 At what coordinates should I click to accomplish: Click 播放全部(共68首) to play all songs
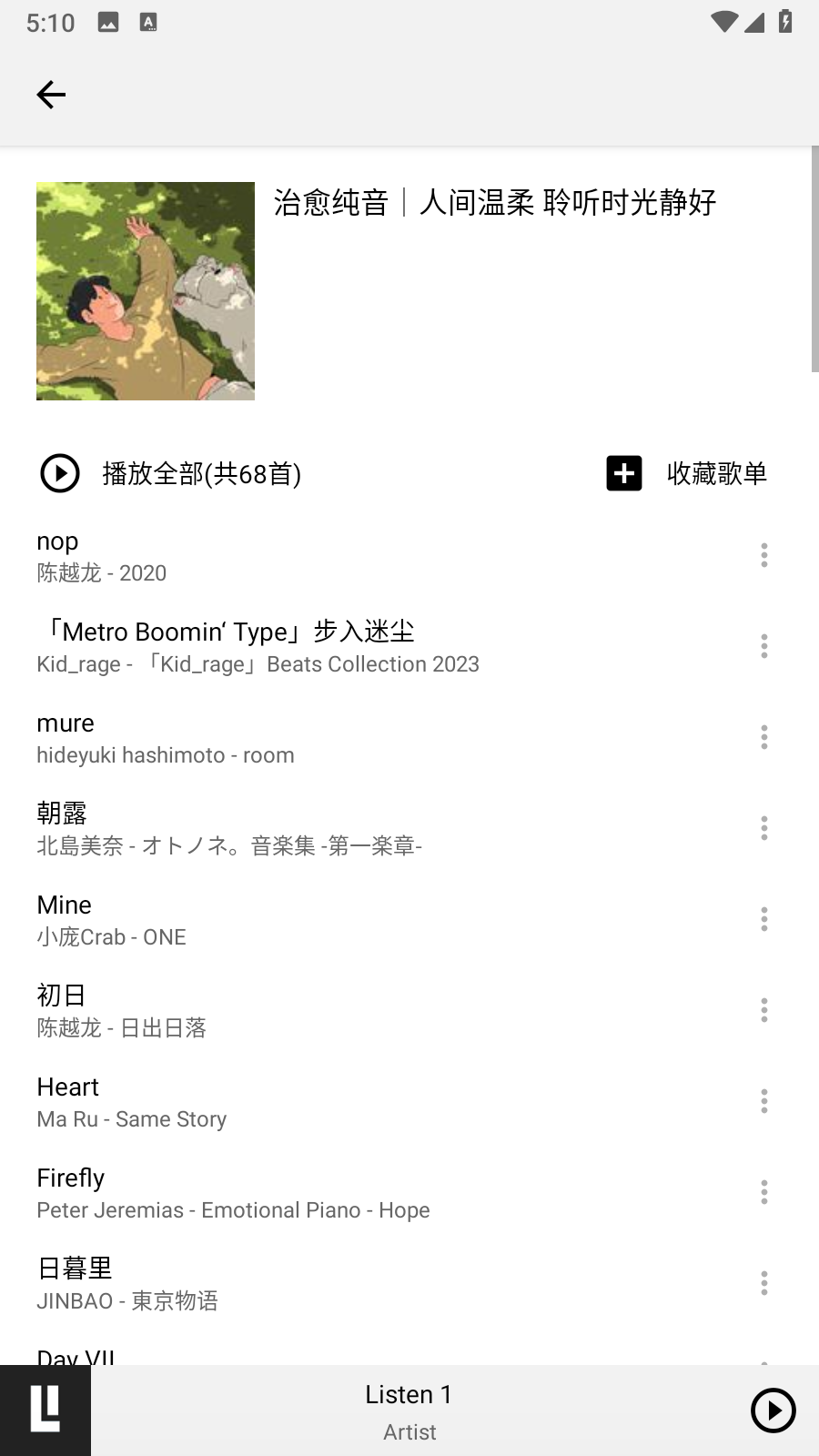click(x=201, y=473)
